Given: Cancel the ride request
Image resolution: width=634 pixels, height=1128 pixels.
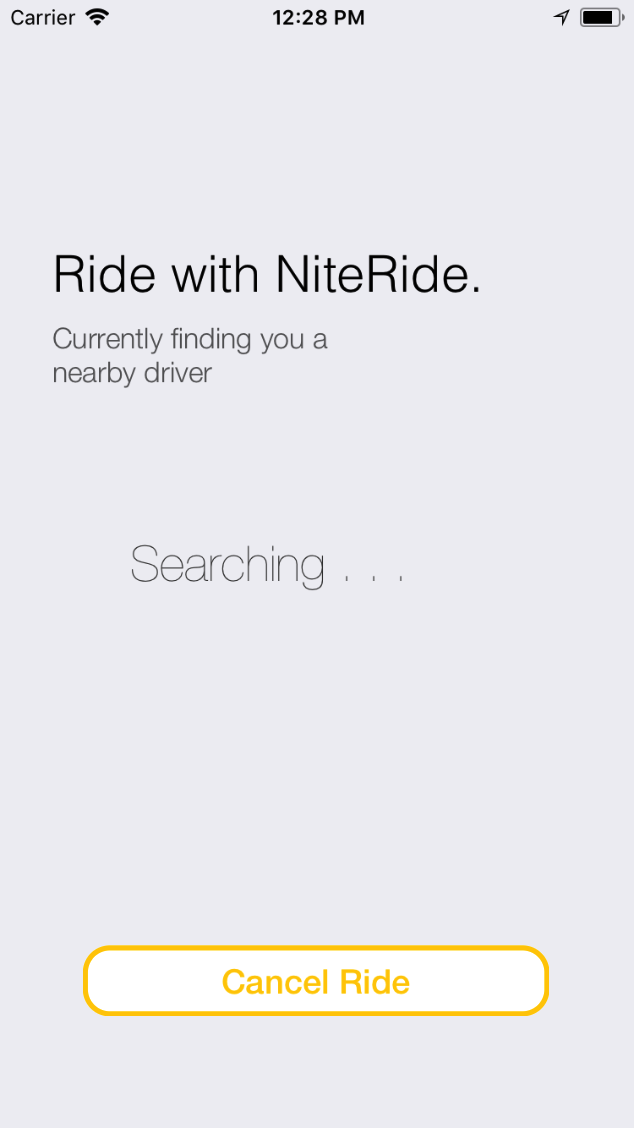Looking at the screenshot, I should (x=316, y=981).
